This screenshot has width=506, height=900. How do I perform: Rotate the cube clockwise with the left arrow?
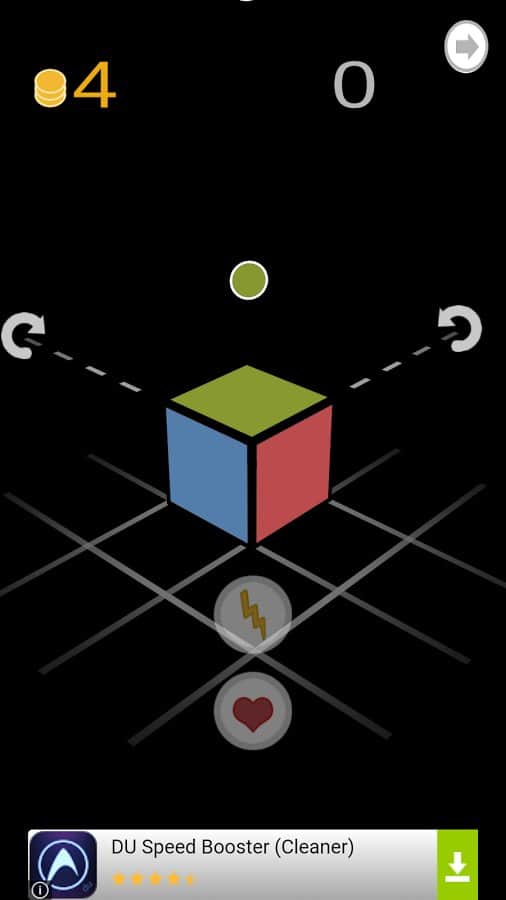(23, 336)
